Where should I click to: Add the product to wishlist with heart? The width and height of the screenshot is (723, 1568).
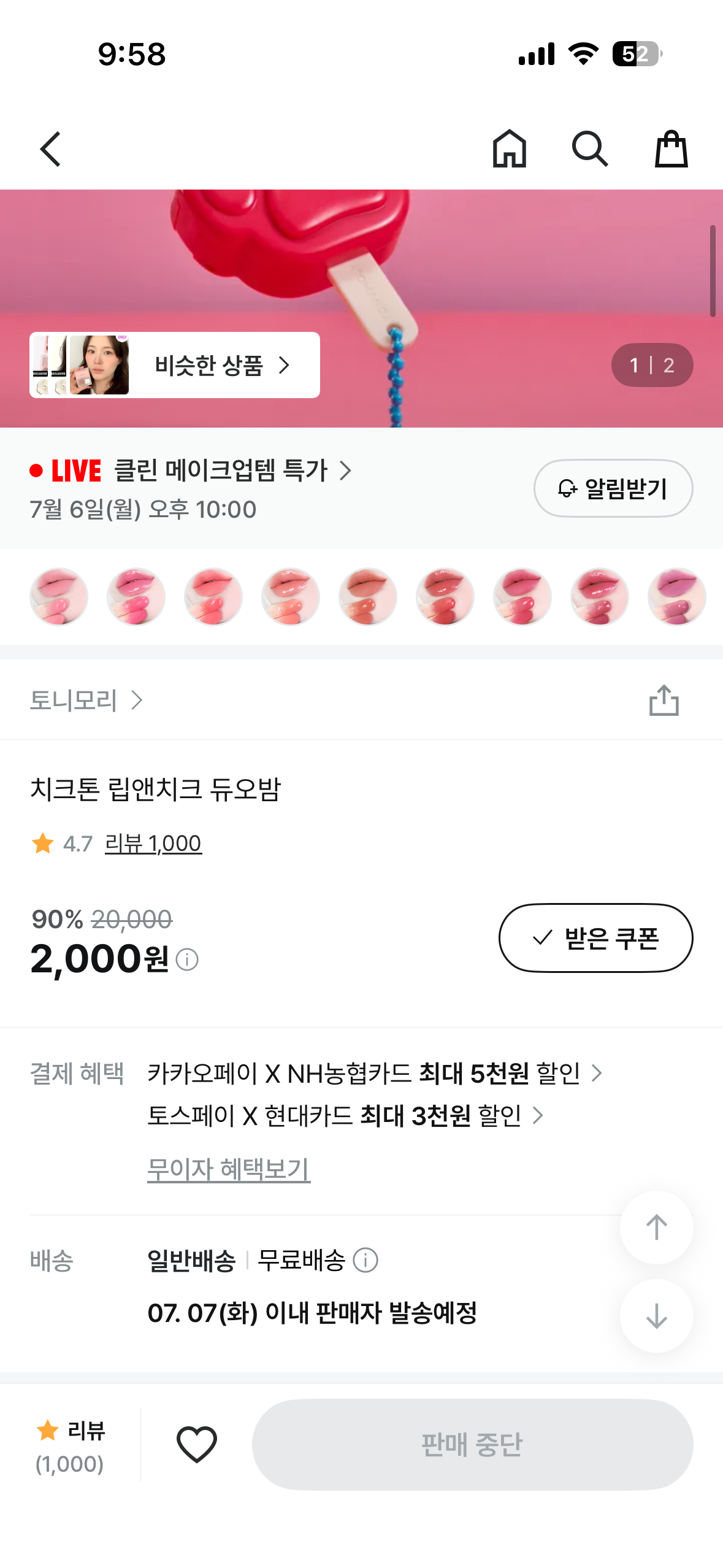197,1444
